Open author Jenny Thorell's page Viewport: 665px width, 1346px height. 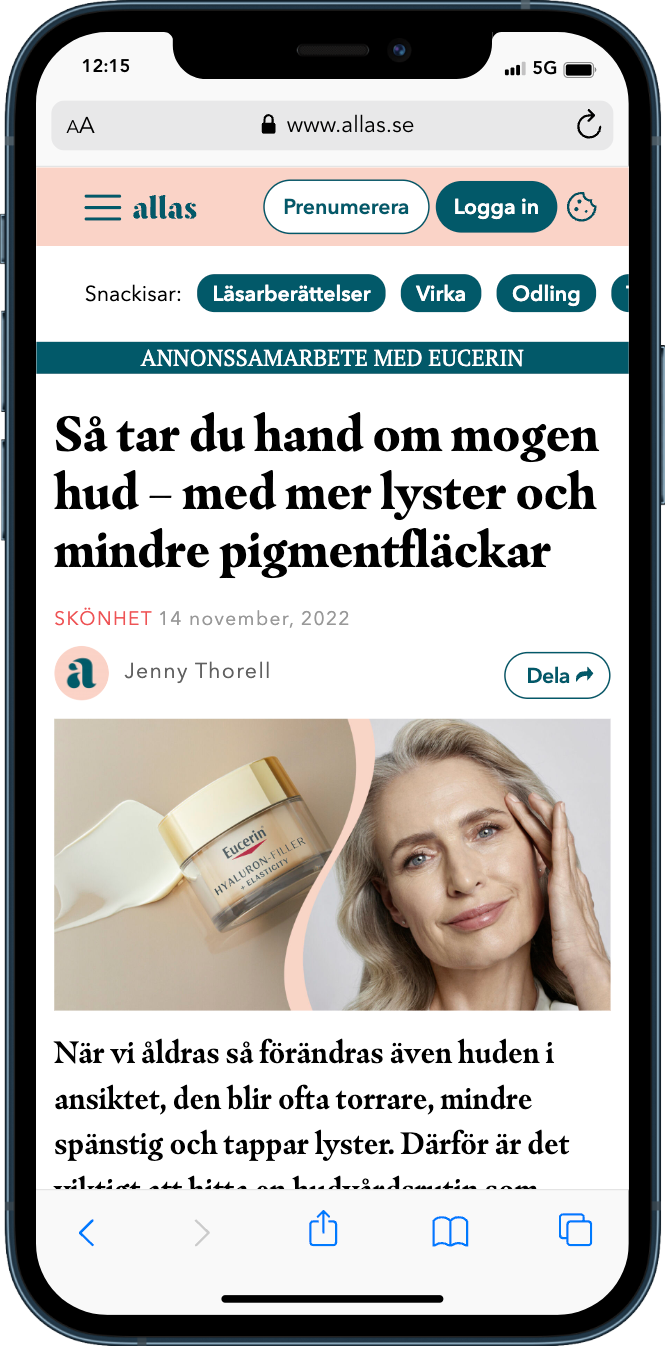(197, 671)
